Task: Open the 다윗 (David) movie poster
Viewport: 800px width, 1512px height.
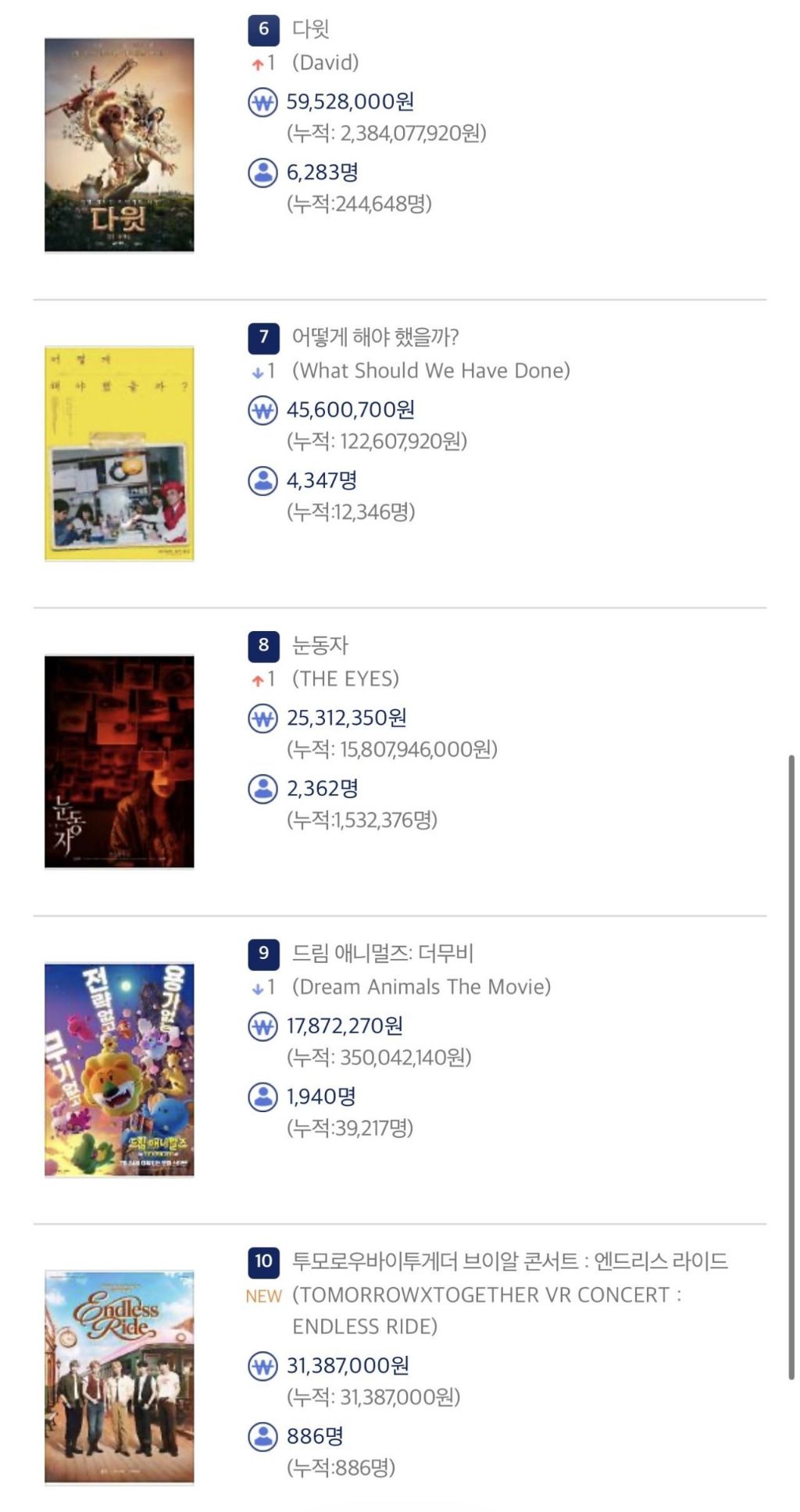Action: (x=119, y=145)
